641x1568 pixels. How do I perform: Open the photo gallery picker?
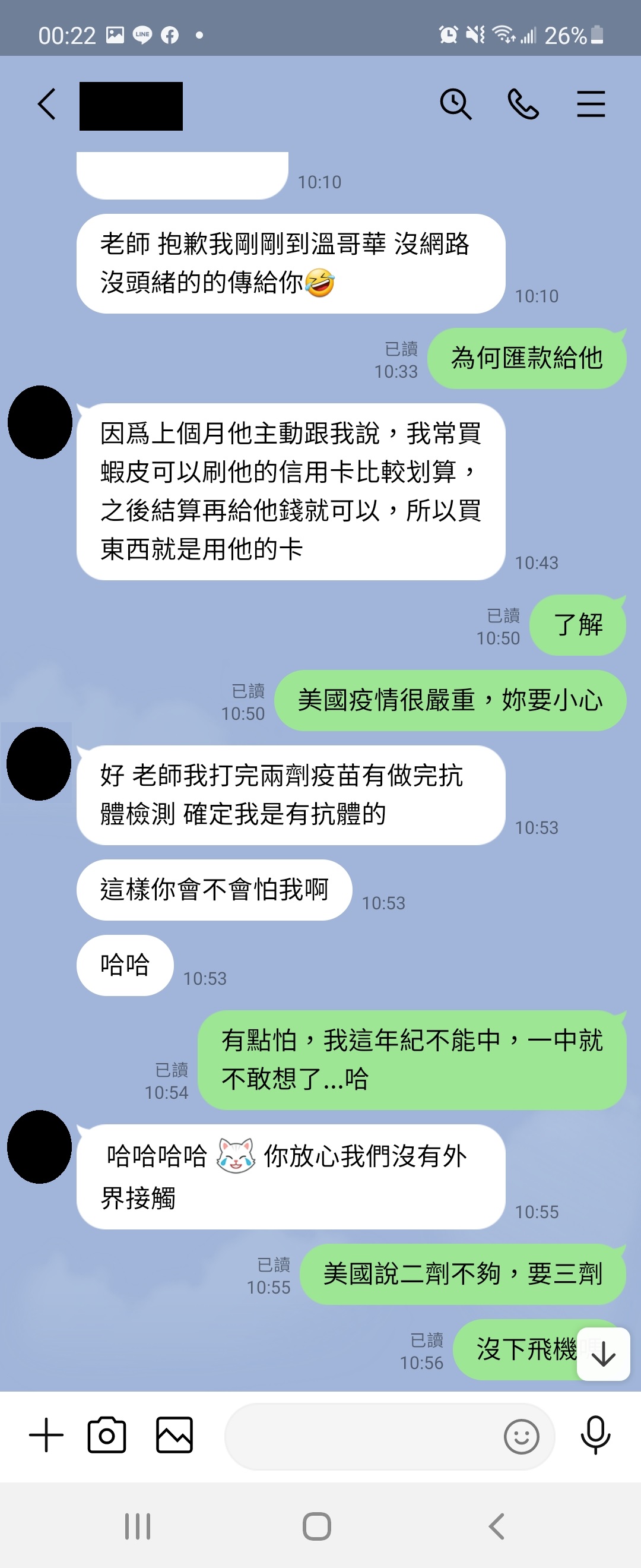[174, 1436]
